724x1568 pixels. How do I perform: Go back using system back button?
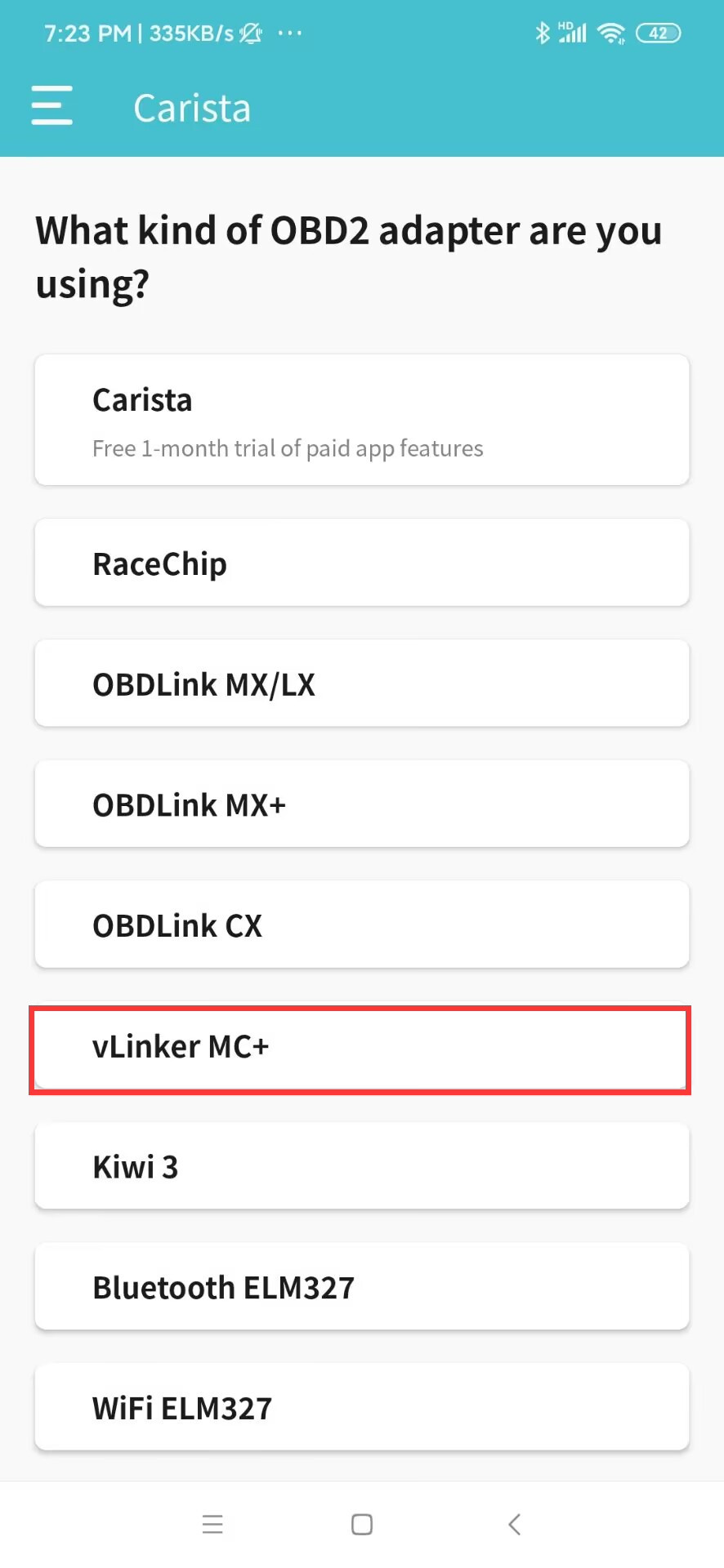click(x=514, y=1524)
